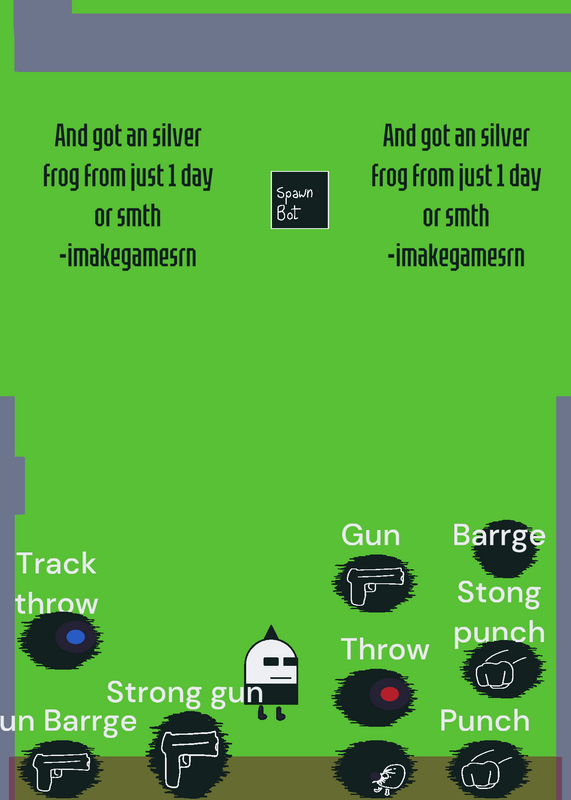Use the Punch ability button
Viewport: 571px width, 800px height.
[x=489, y=769]
